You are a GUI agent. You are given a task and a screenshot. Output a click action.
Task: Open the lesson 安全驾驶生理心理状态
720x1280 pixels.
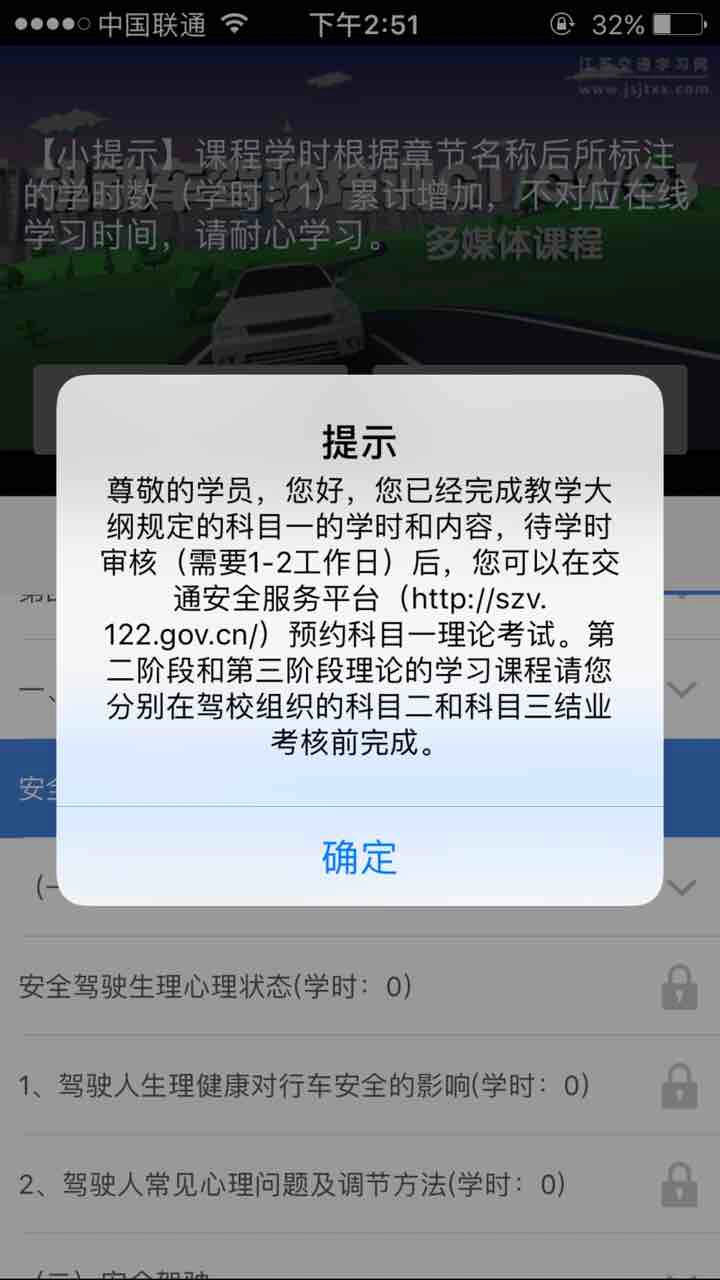215,987
